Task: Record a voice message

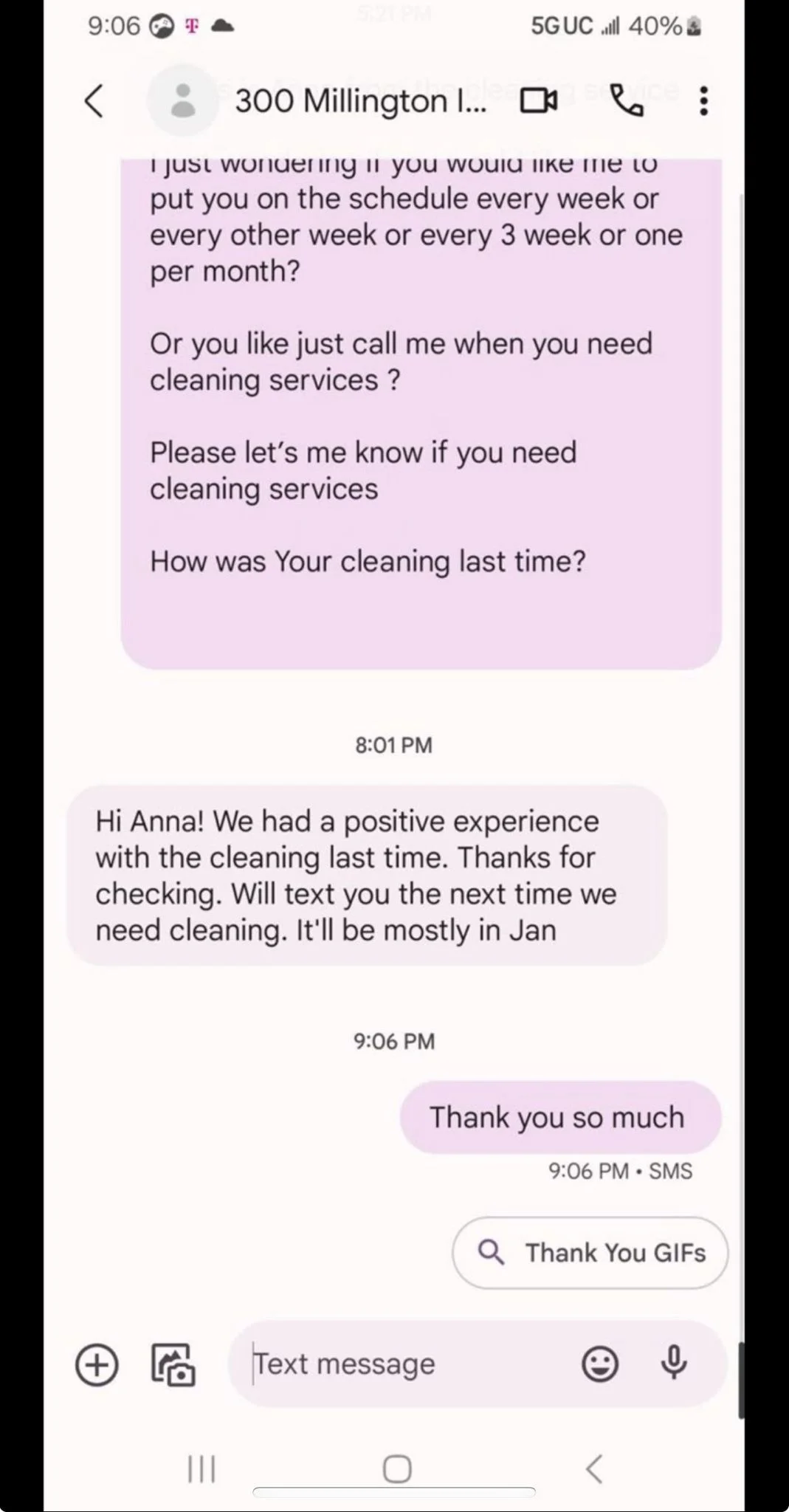Action: tap(673, 1363)
